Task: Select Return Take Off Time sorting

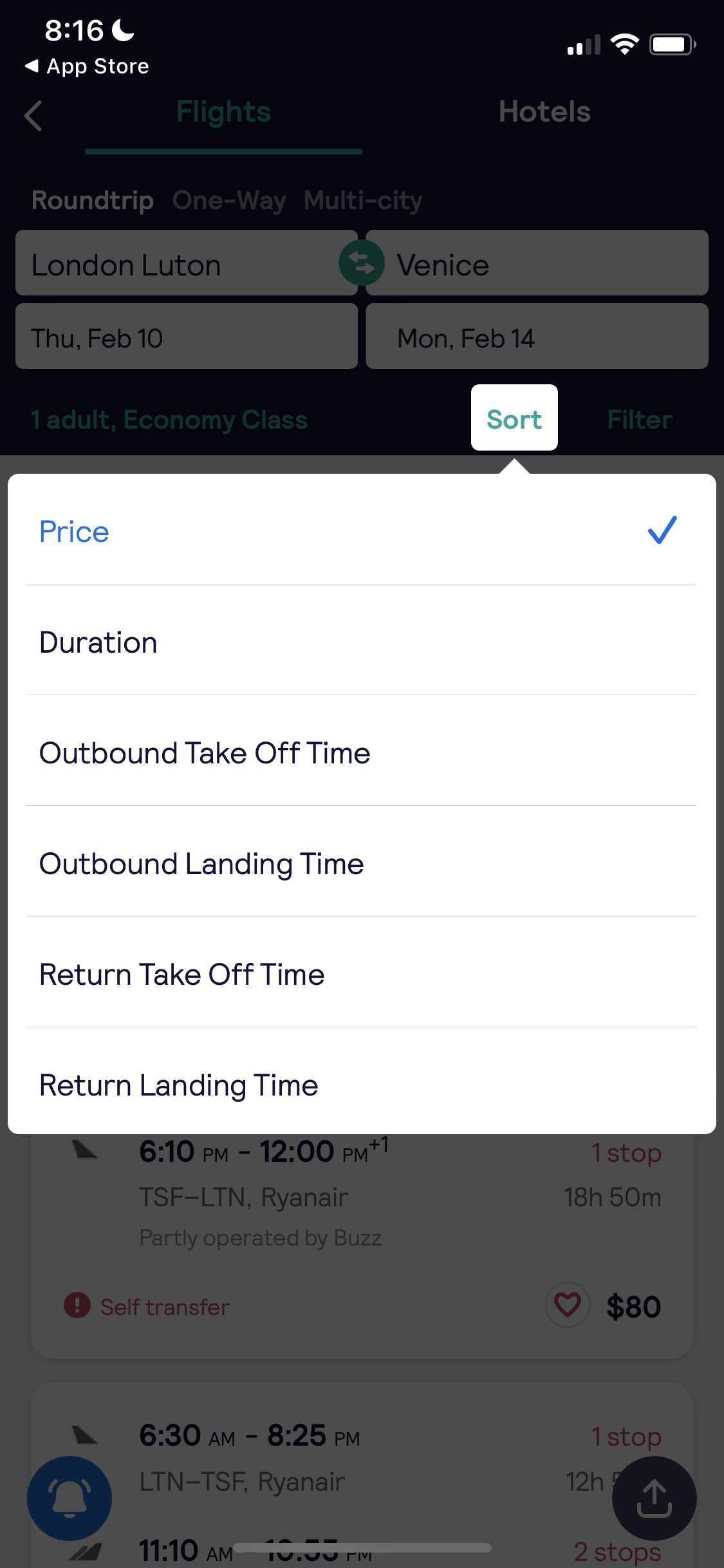Action: 182,974
